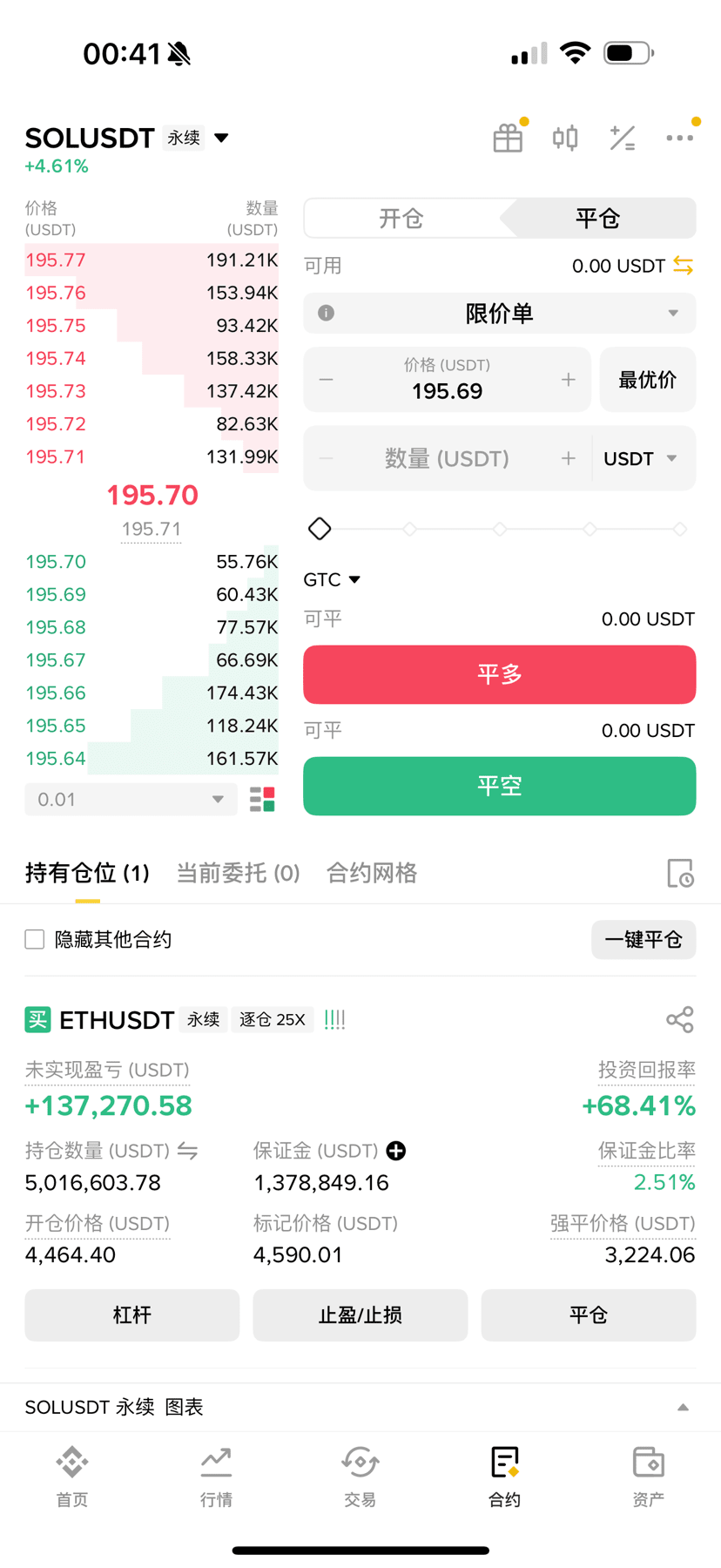The height and width of the screenshot is (1568, 721).
Task: Tap the 最优价 button
Action: [x=647, y=380]
